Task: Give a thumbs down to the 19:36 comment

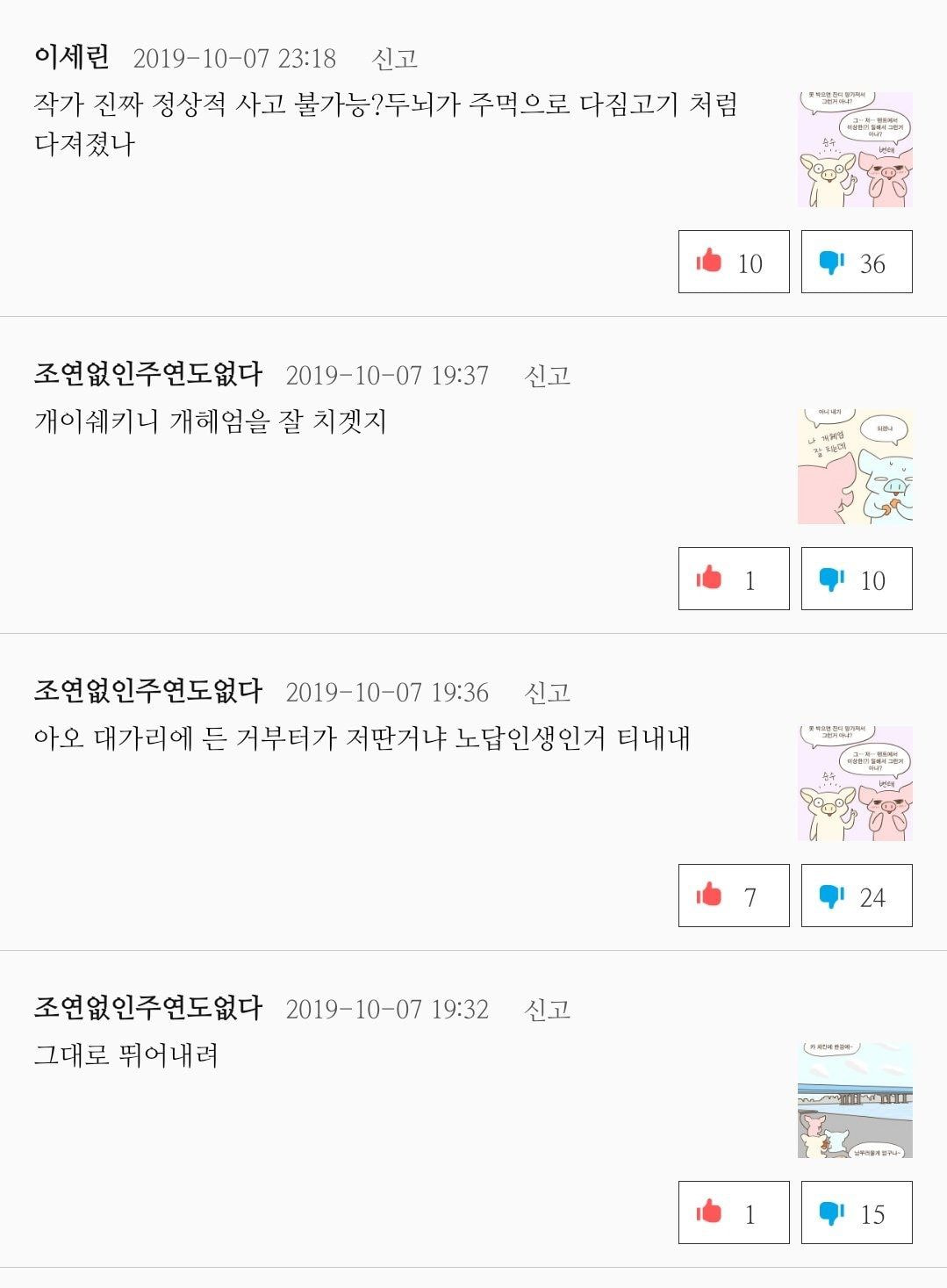Action: coord(856,896)
